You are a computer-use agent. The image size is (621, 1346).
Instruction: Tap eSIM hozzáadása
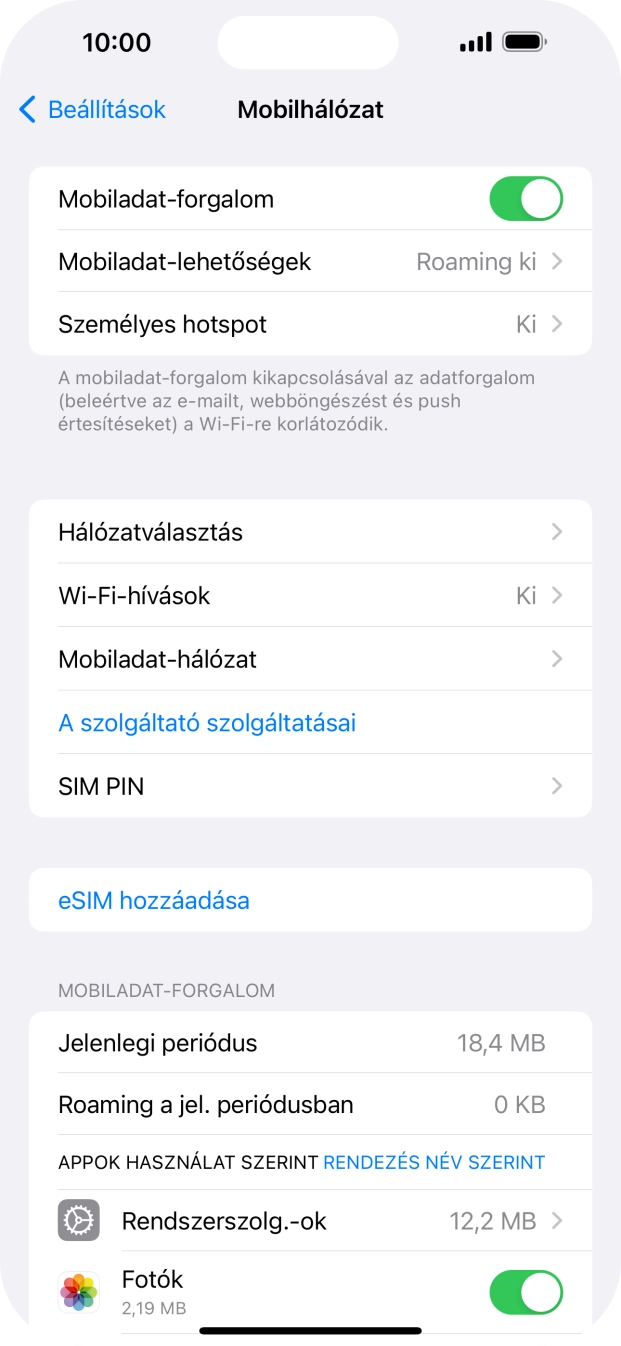click(154, 901)
